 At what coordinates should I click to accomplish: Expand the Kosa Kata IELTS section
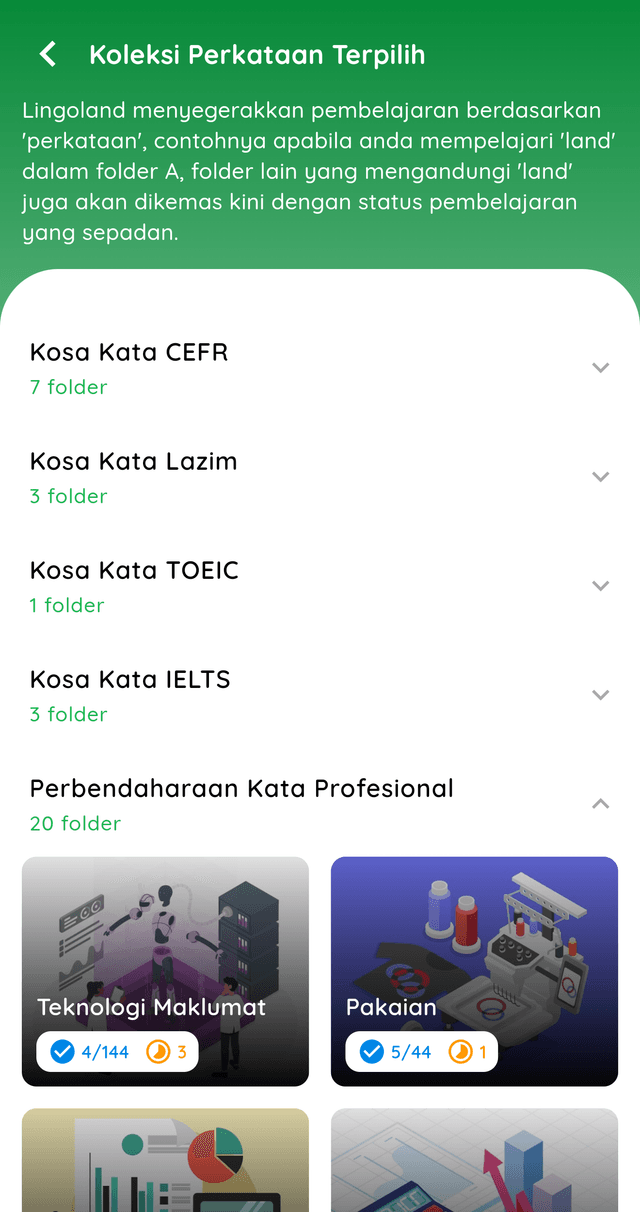pyautogui.click(x=600, y=695)
